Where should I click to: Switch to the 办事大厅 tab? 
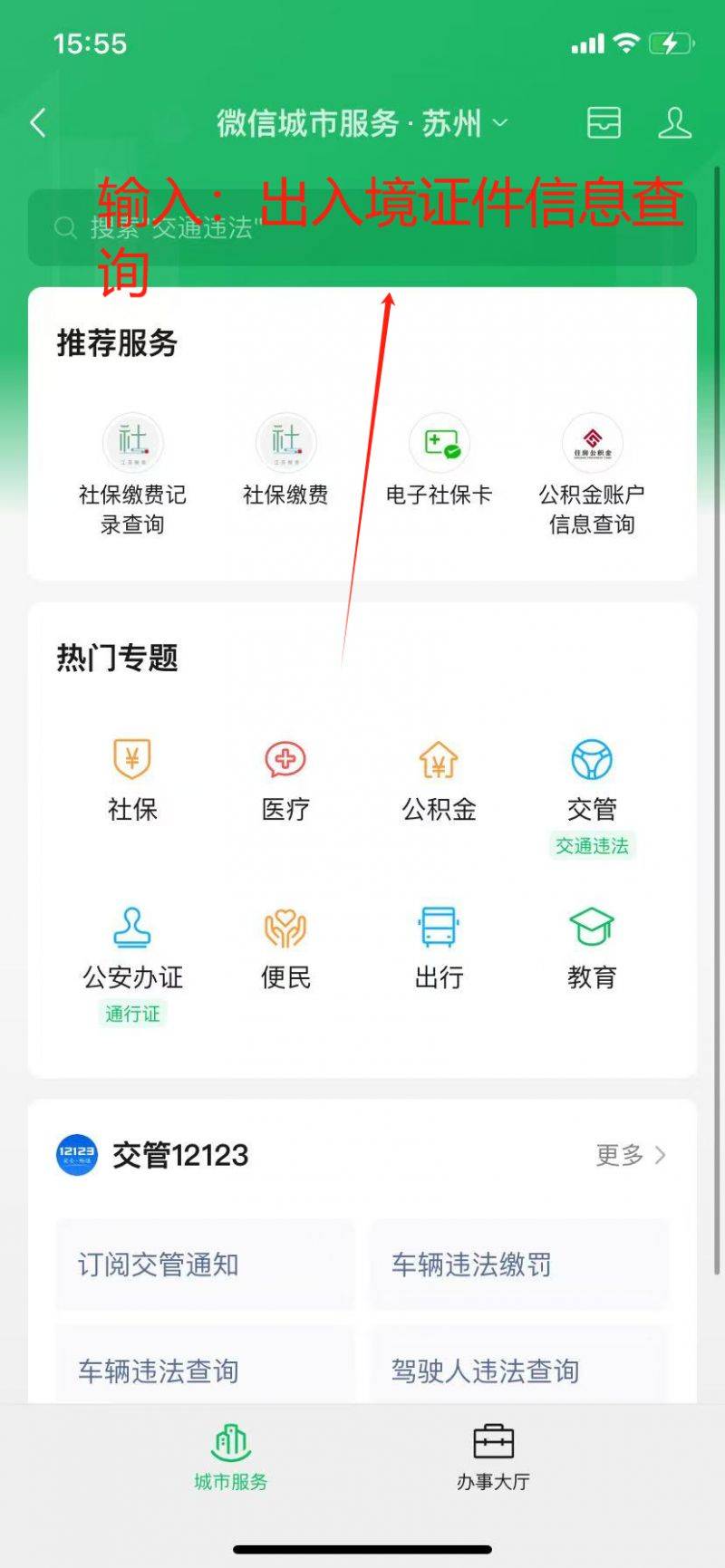click(493, 1457)
